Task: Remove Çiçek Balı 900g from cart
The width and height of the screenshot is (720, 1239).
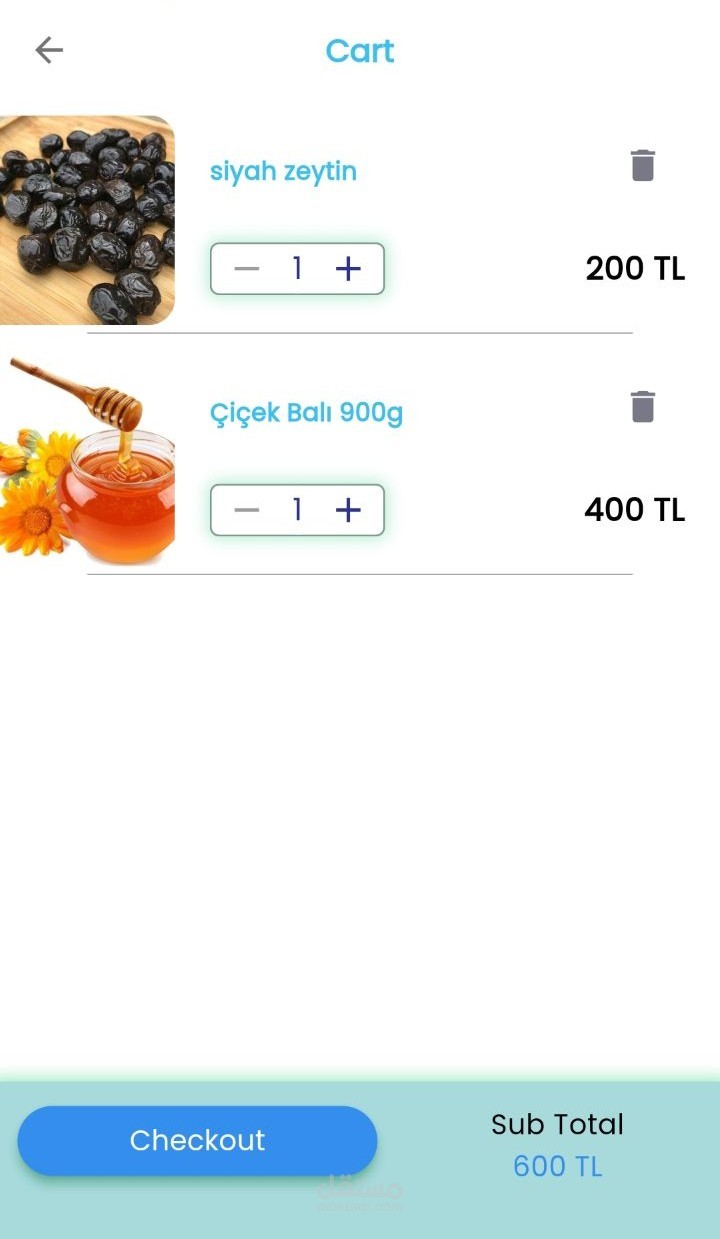Action: tap(643, 408)
